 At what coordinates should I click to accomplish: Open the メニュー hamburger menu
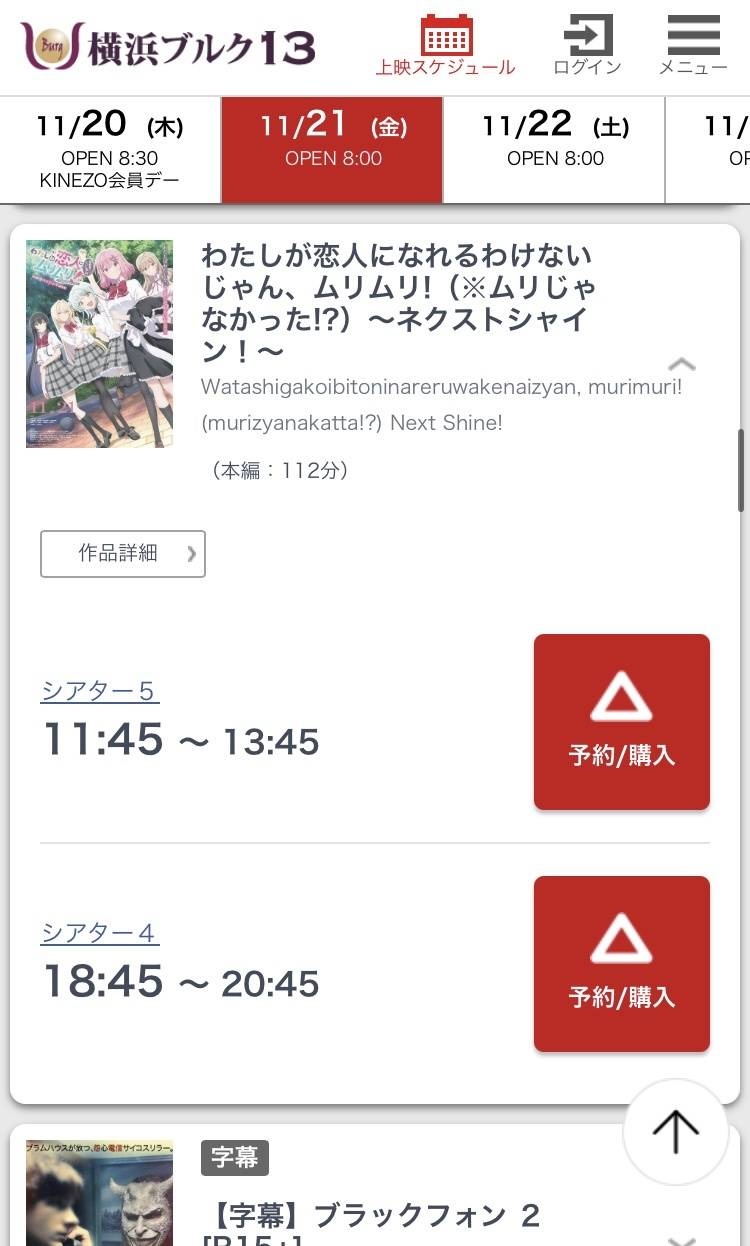693,46
